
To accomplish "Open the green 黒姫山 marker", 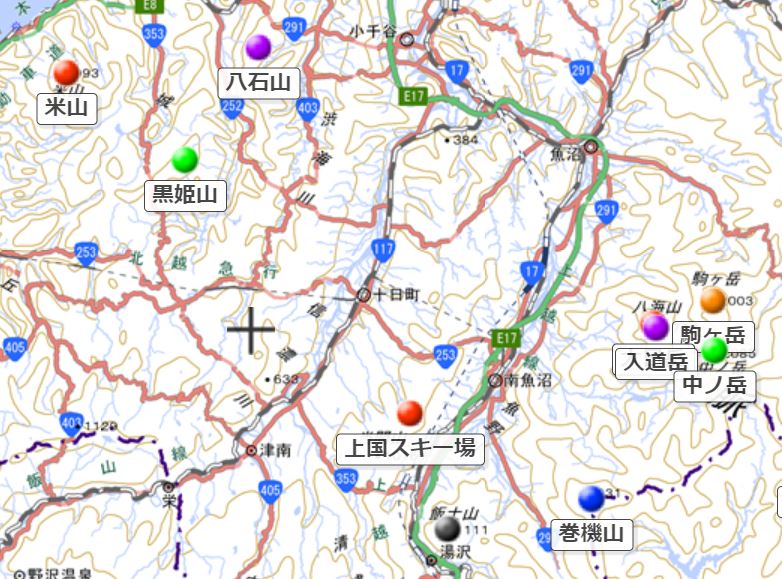I will [184, 159].
